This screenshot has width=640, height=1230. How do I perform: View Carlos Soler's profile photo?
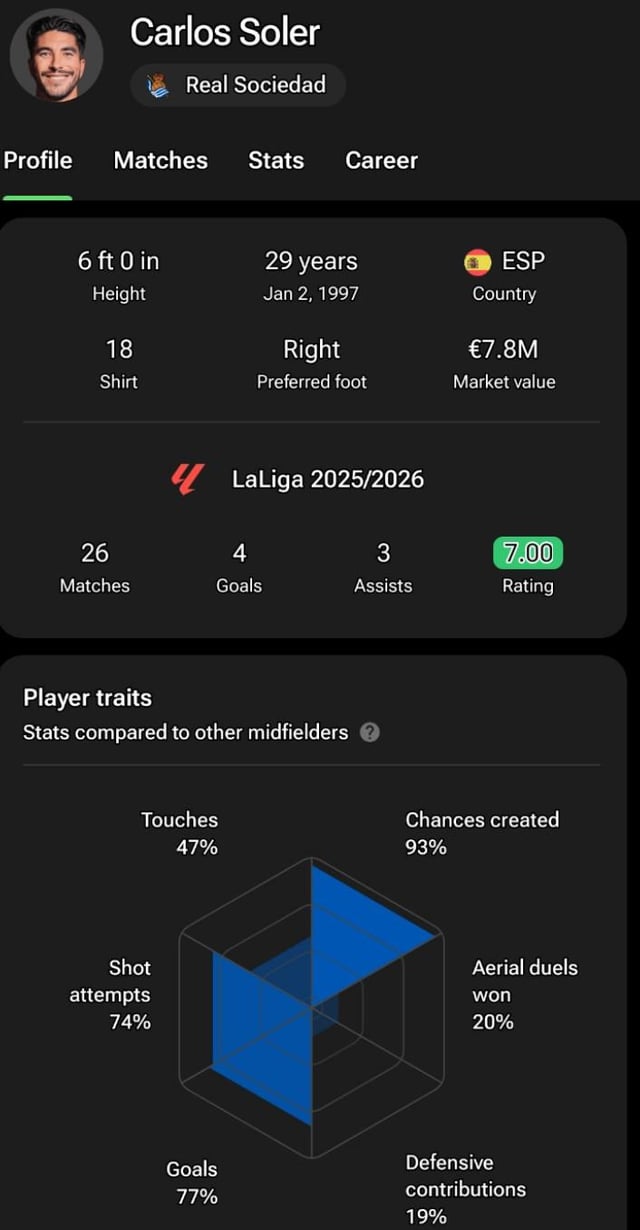coord(56,55)
